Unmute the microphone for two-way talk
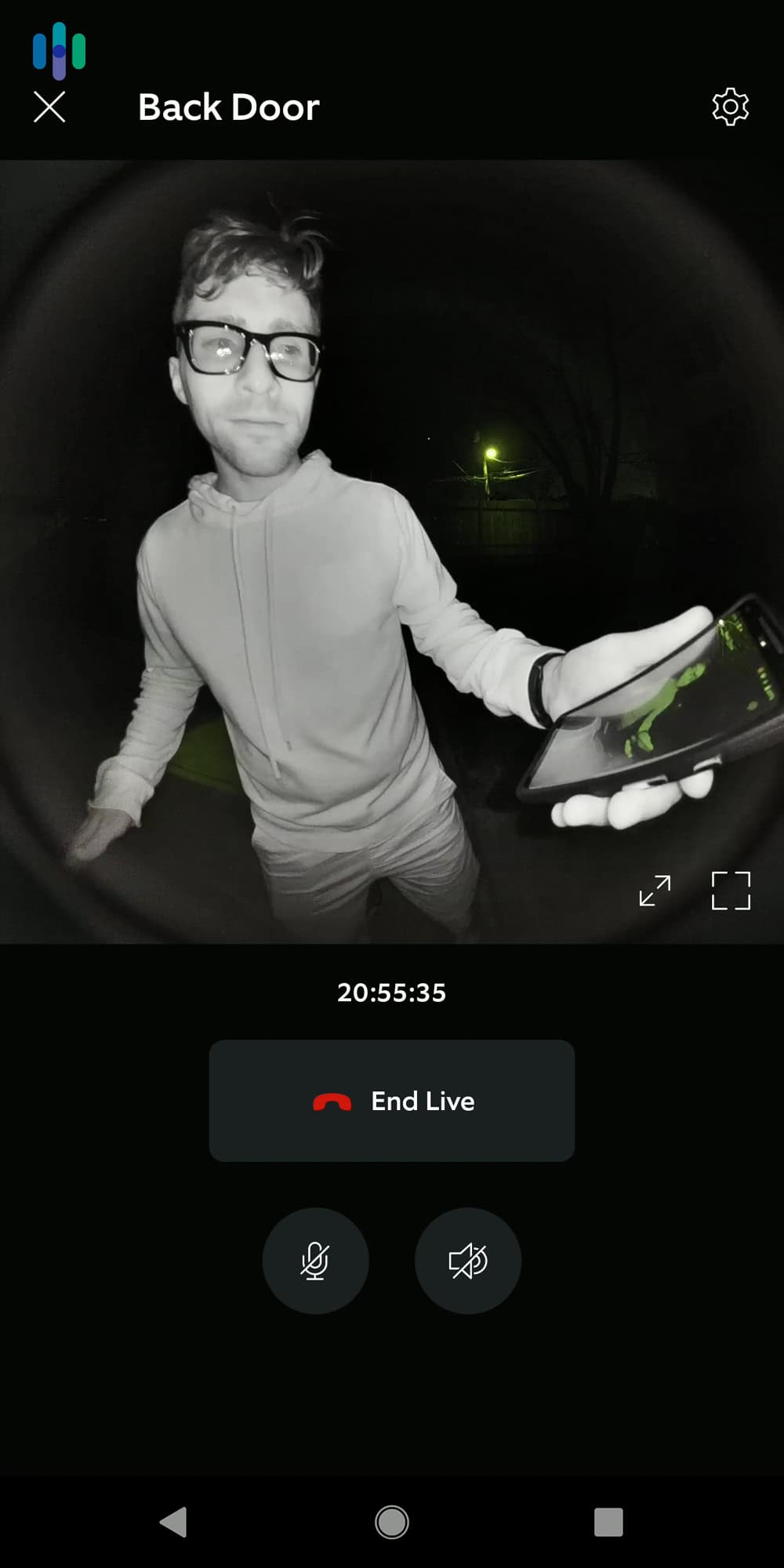Viewport: 784px width, 1568px height. coord(315,1260)
